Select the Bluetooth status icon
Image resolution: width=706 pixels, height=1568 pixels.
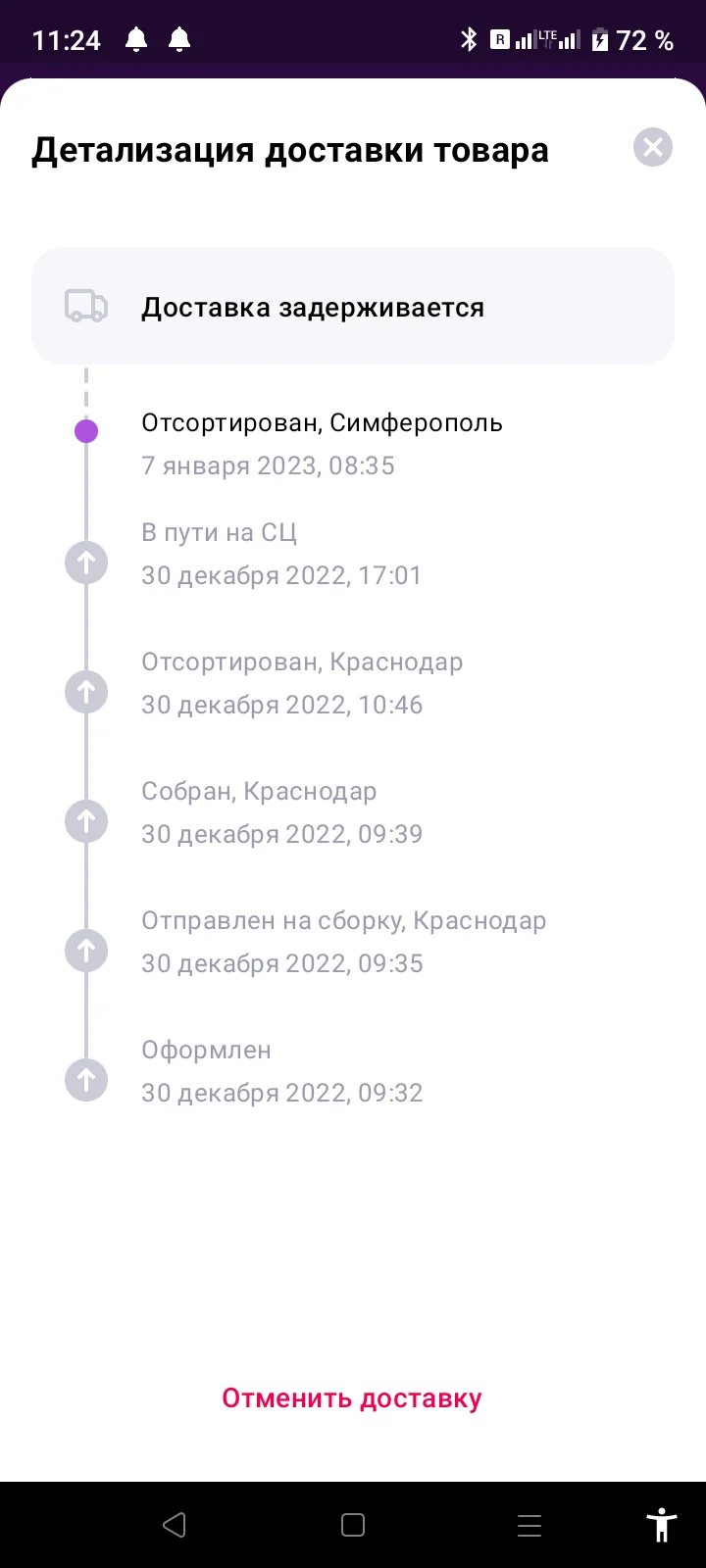click(469, 39)
